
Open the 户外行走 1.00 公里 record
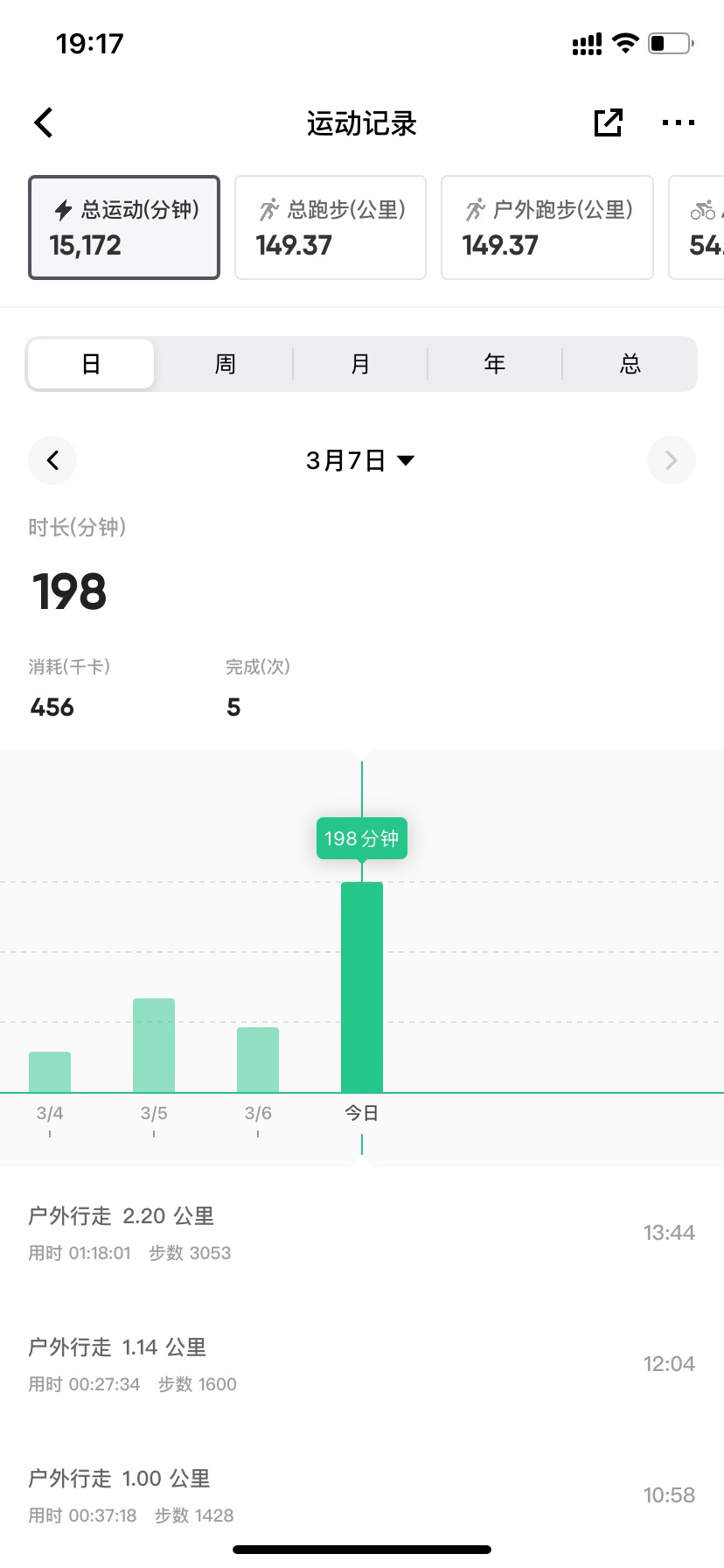pyautogui.click(x=362, y=1495)
